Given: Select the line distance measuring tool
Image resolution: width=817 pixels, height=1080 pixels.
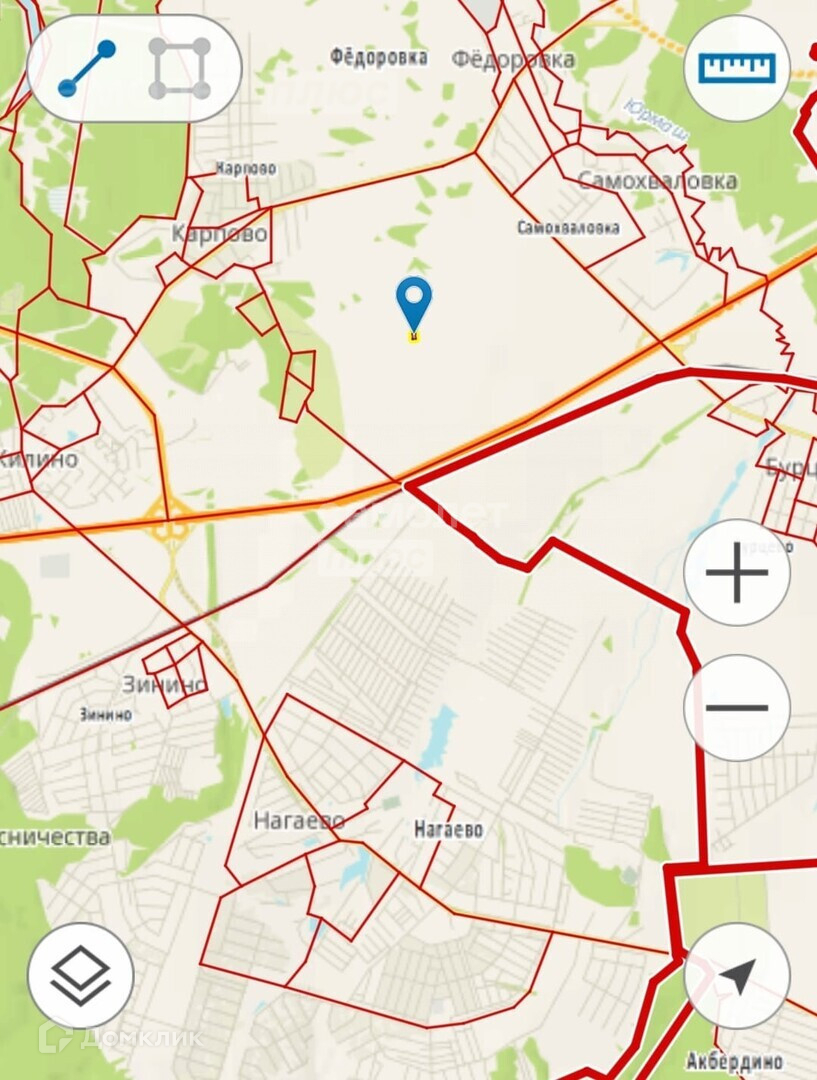Looking at the screenshot, I should coord(87,68).
